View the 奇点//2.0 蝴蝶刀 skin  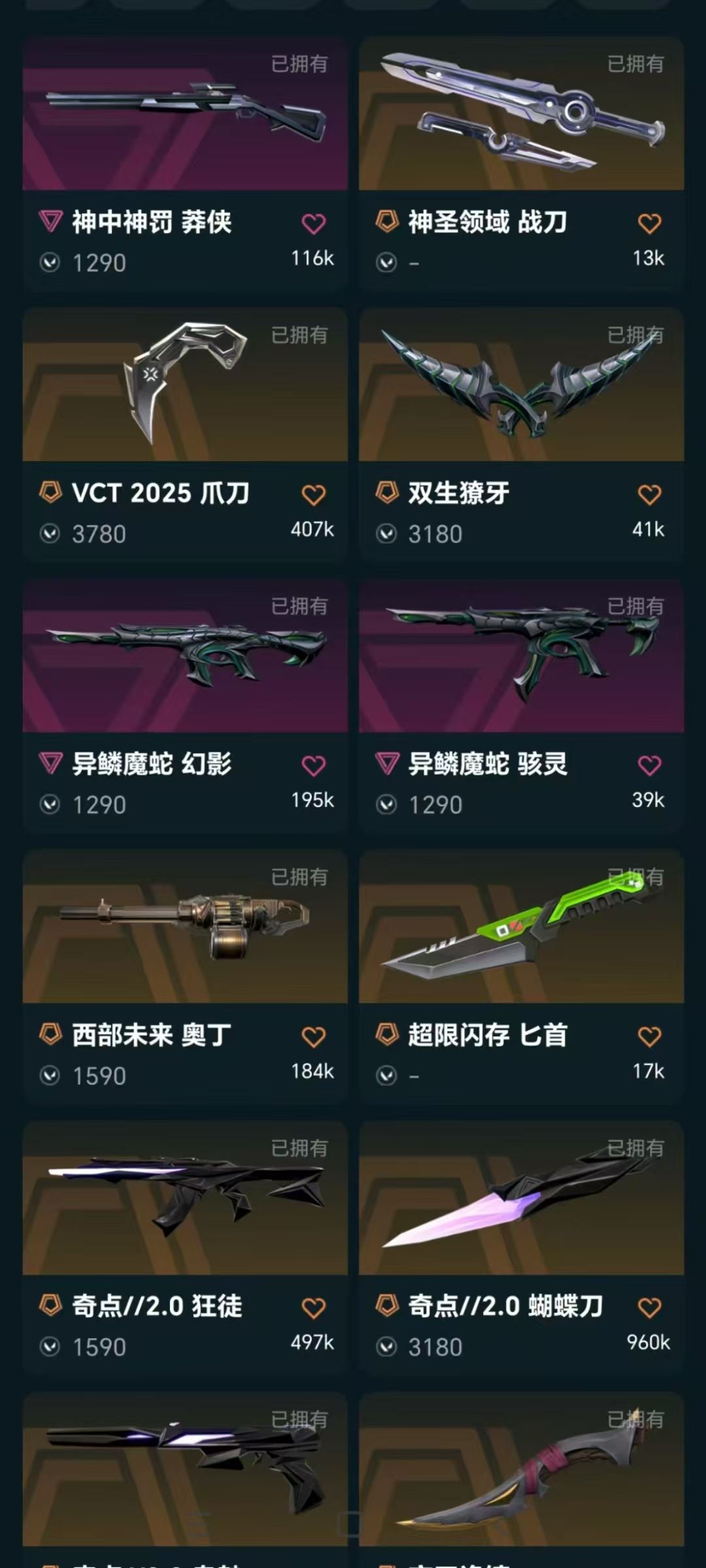point(521,1248)
